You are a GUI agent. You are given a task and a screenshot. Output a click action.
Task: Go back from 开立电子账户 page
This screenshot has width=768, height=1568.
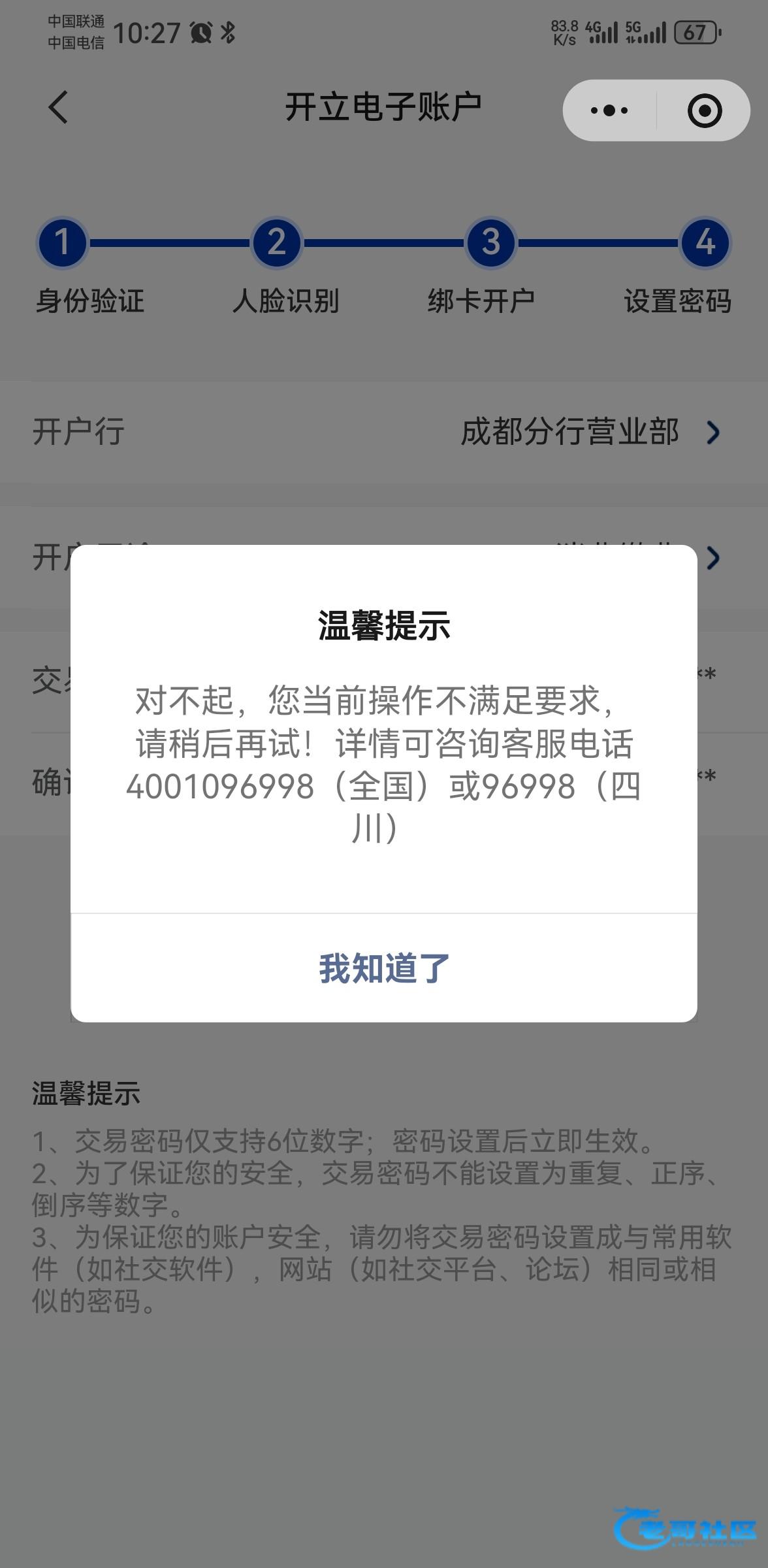[58, 107]
